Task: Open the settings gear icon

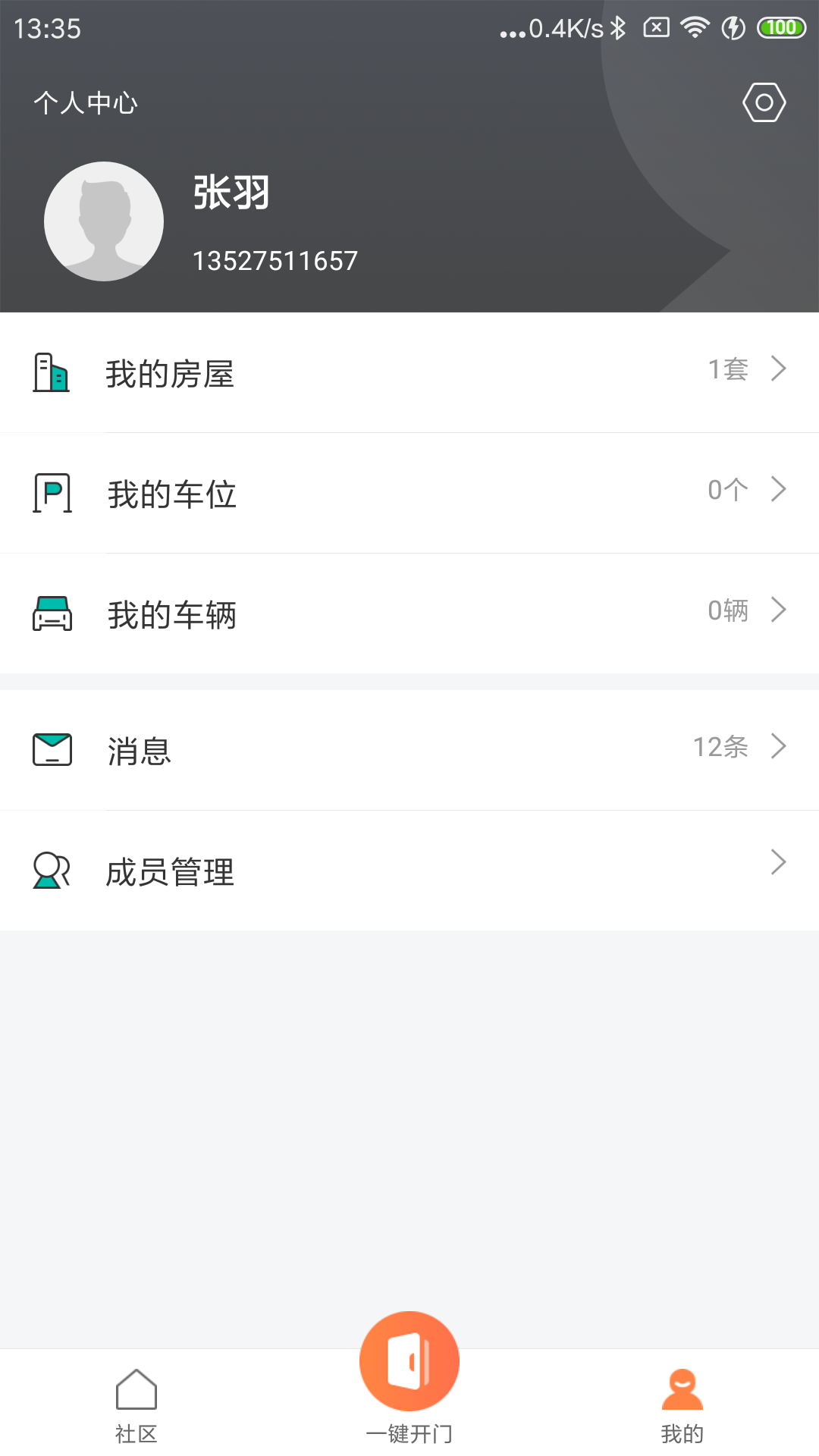Action: point(764,101)
